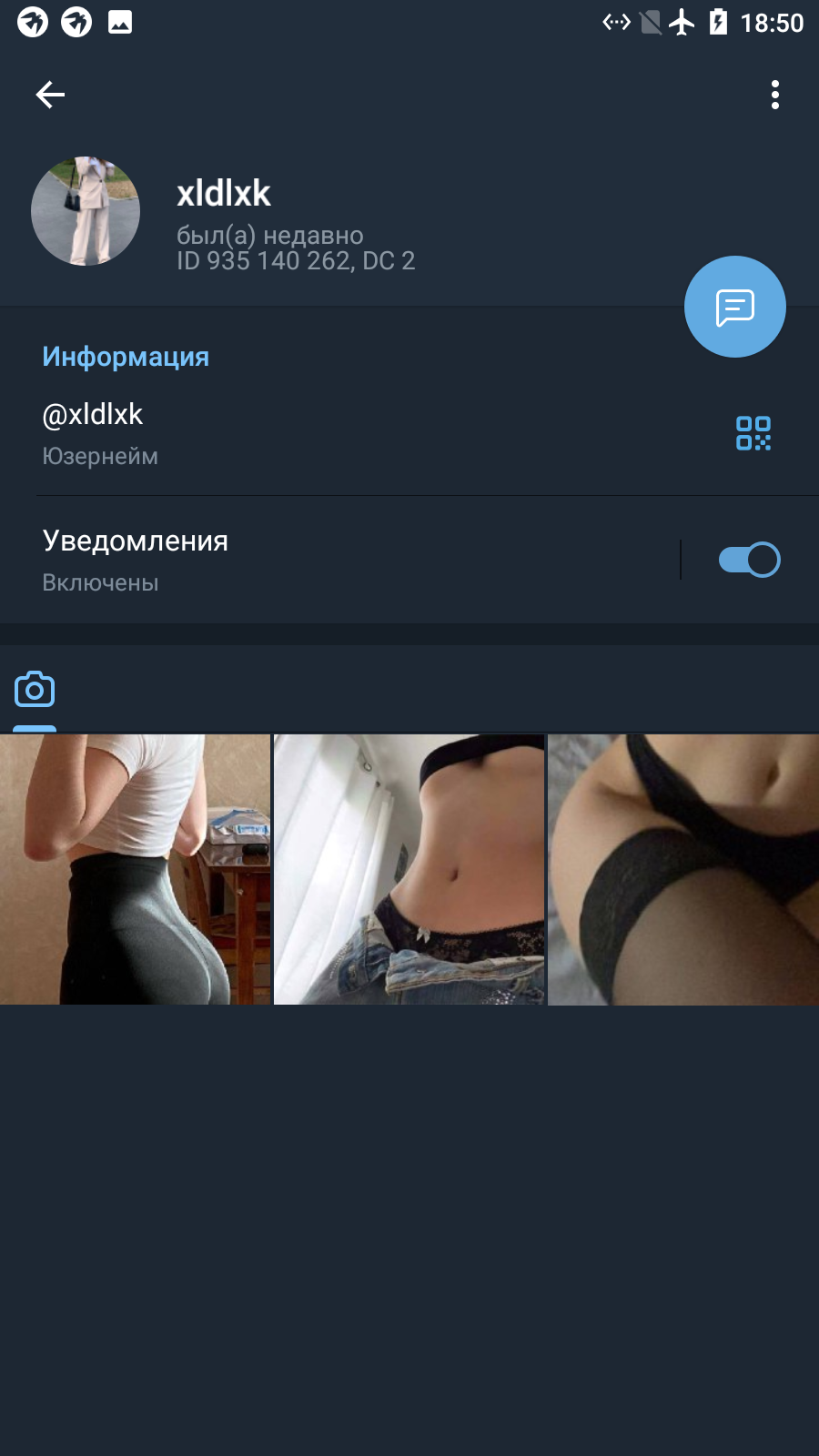Select the photos tab with camera icon
Image resolution: width=819 pixels, height=1456 pixels.
point(35,690)
